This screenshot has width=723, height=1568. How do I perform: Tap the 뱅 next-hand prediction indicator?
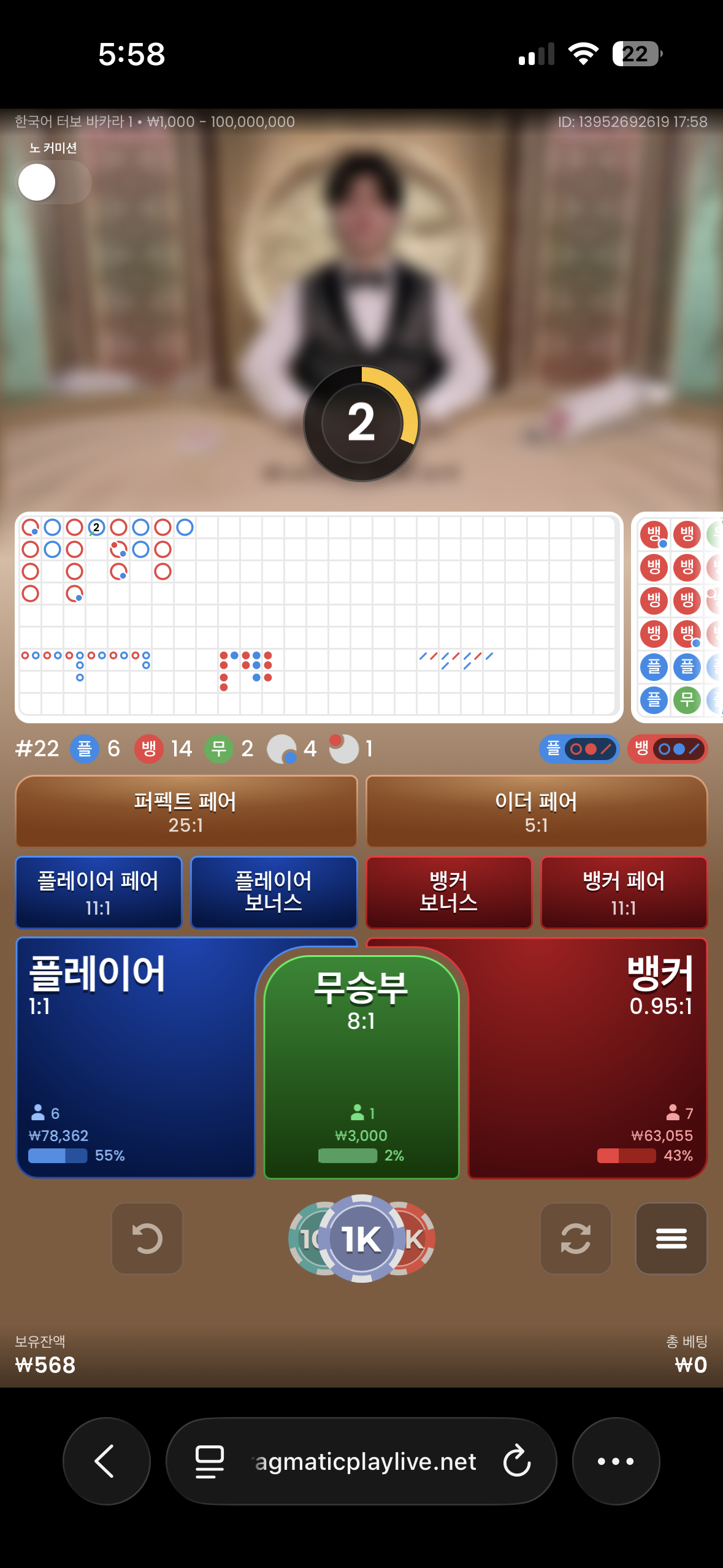coord(667,749)
